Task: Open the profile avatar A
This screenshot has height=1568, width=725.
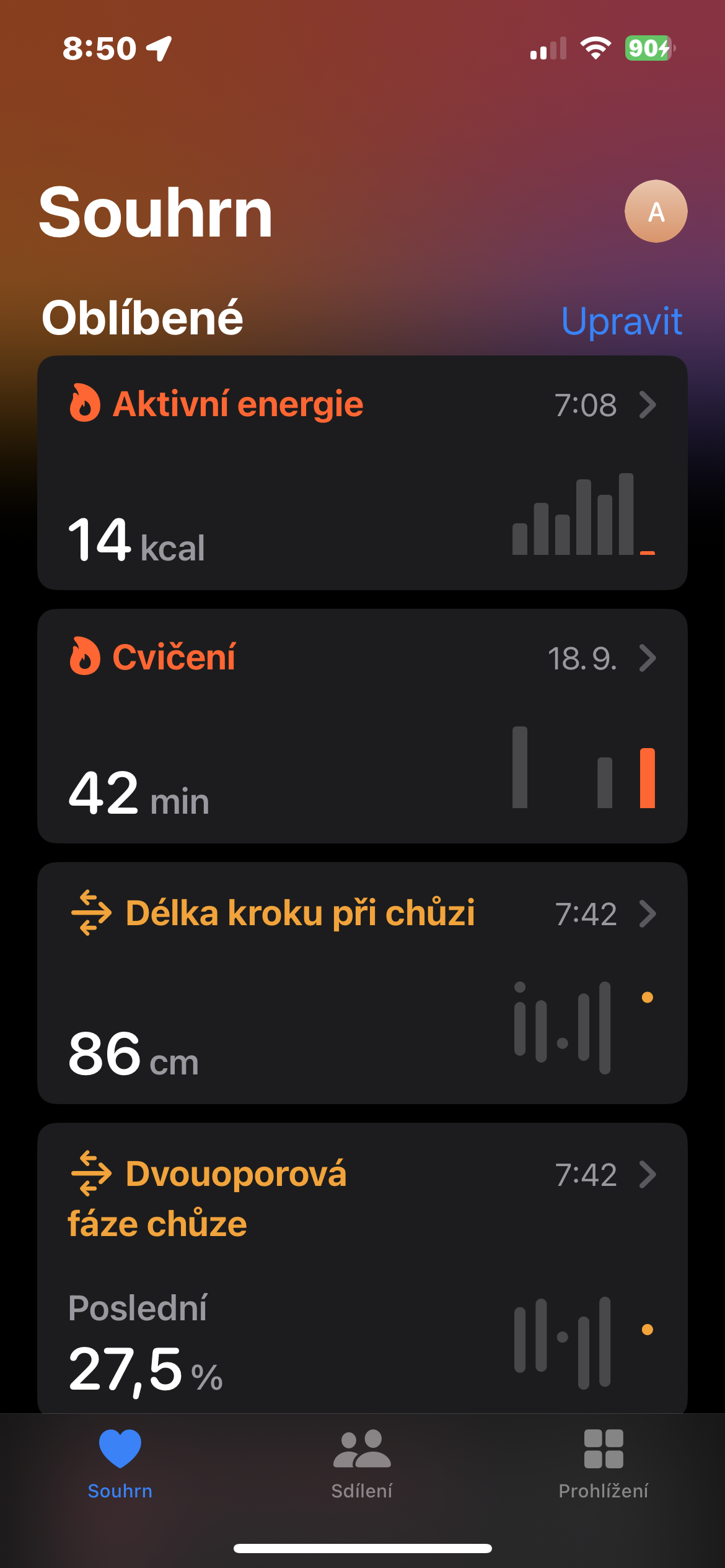Action: pos(656,212)
